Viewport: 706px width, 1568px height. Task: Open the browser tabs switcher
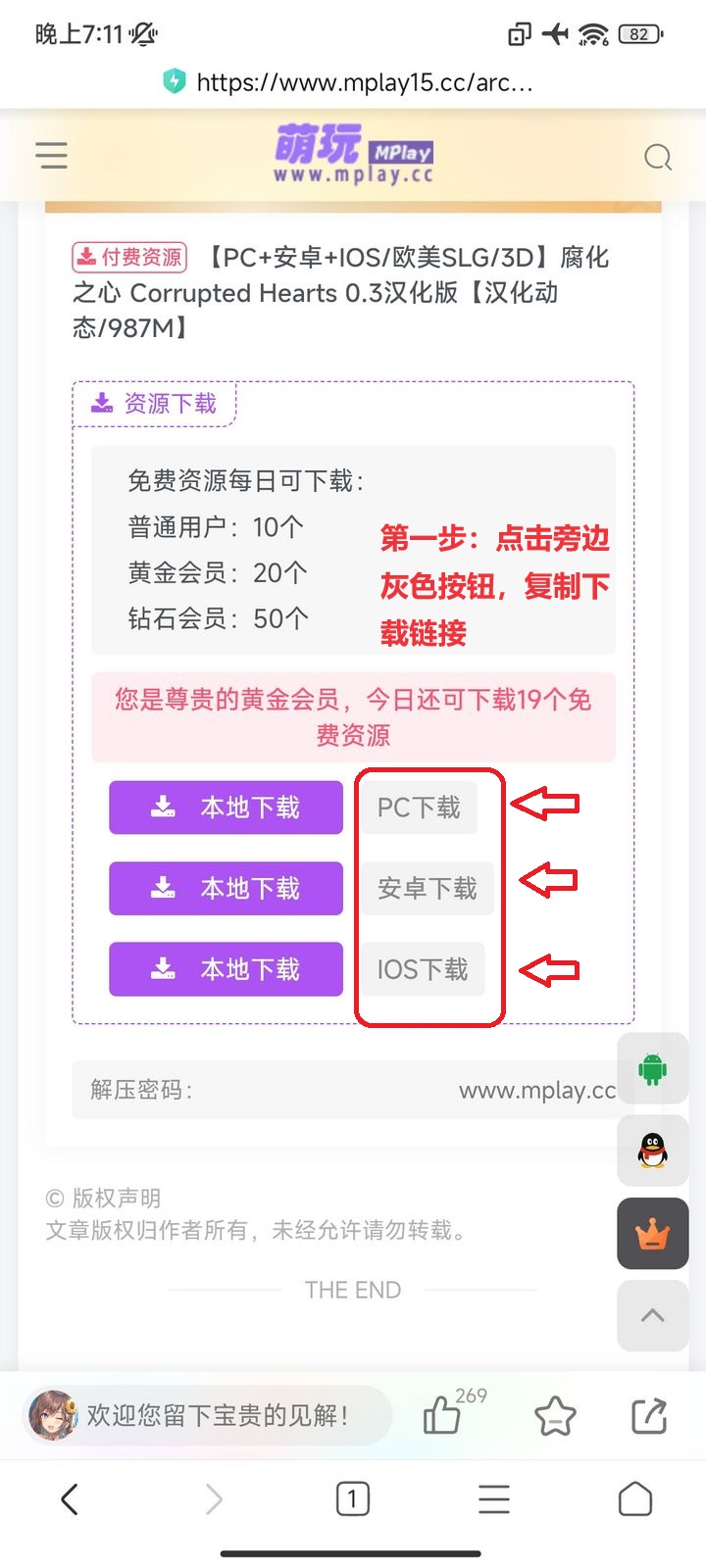(352, 1498)
